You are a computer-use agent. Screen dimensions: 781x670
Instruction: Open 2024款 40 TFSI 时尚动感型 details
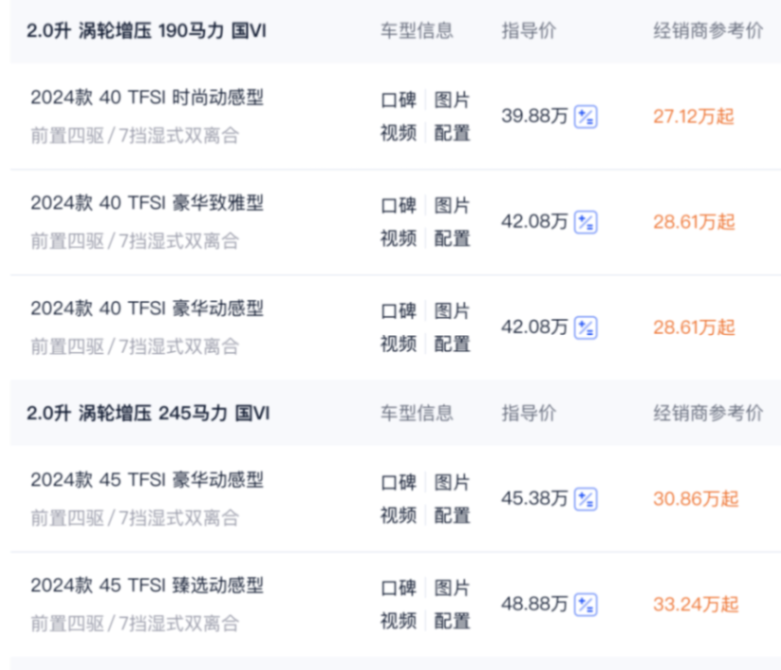point(147,98)
